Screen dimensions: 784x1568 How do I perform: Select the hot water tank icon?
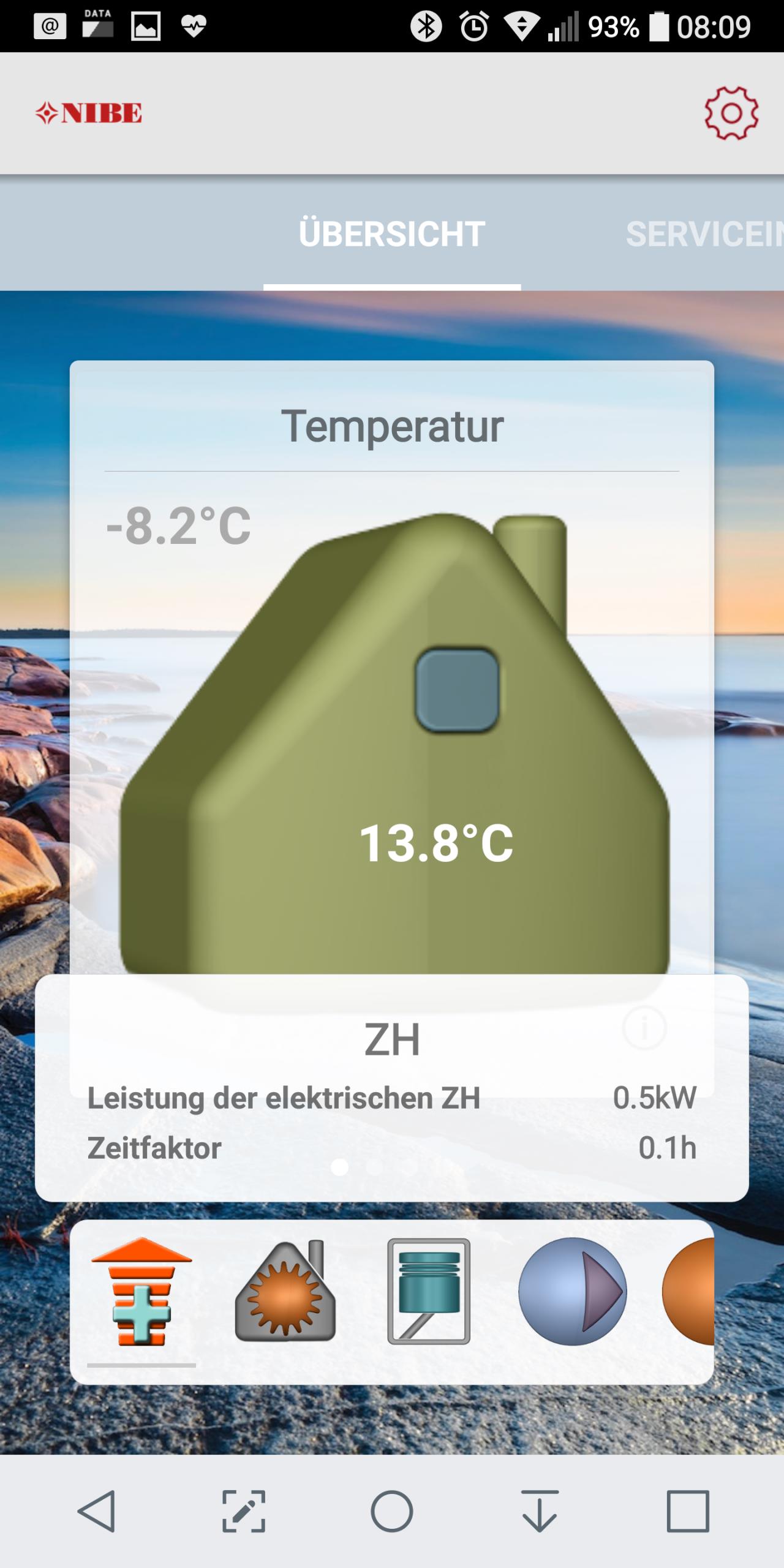[x=429, y=1291]
